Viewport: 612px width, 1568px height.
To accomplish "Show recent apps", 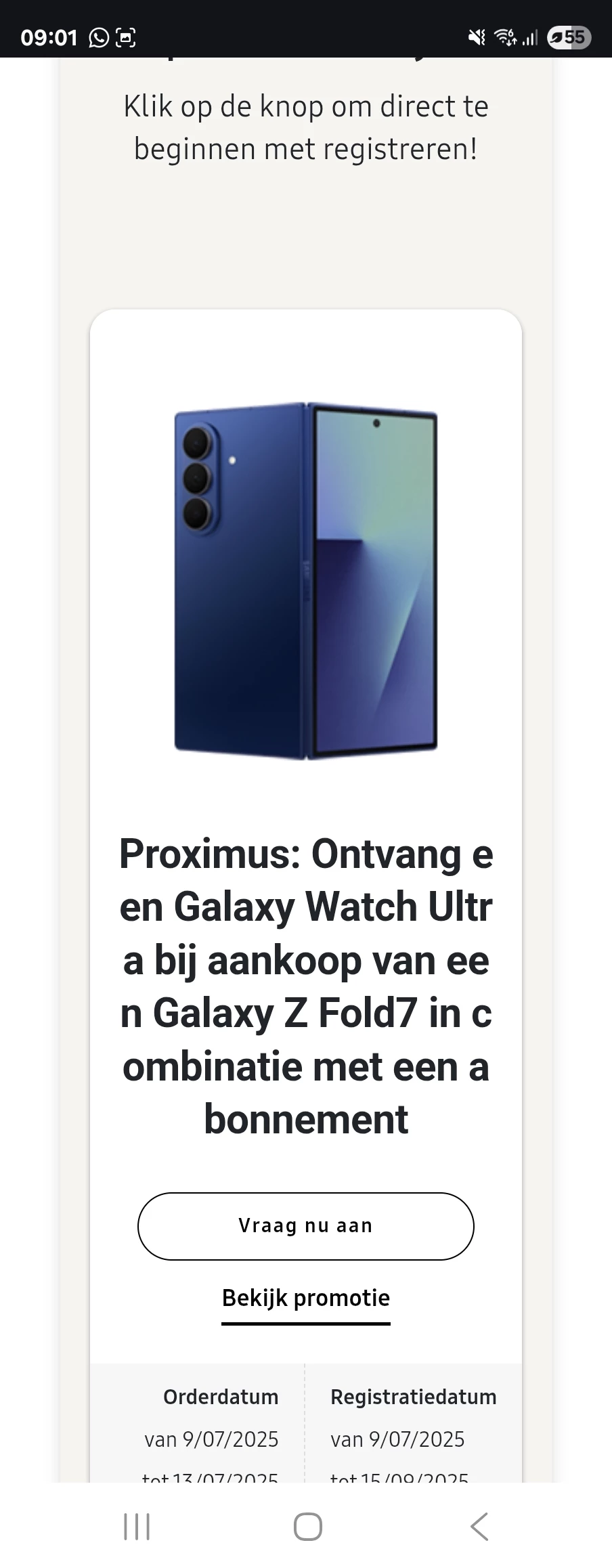I will [137, 1526].
